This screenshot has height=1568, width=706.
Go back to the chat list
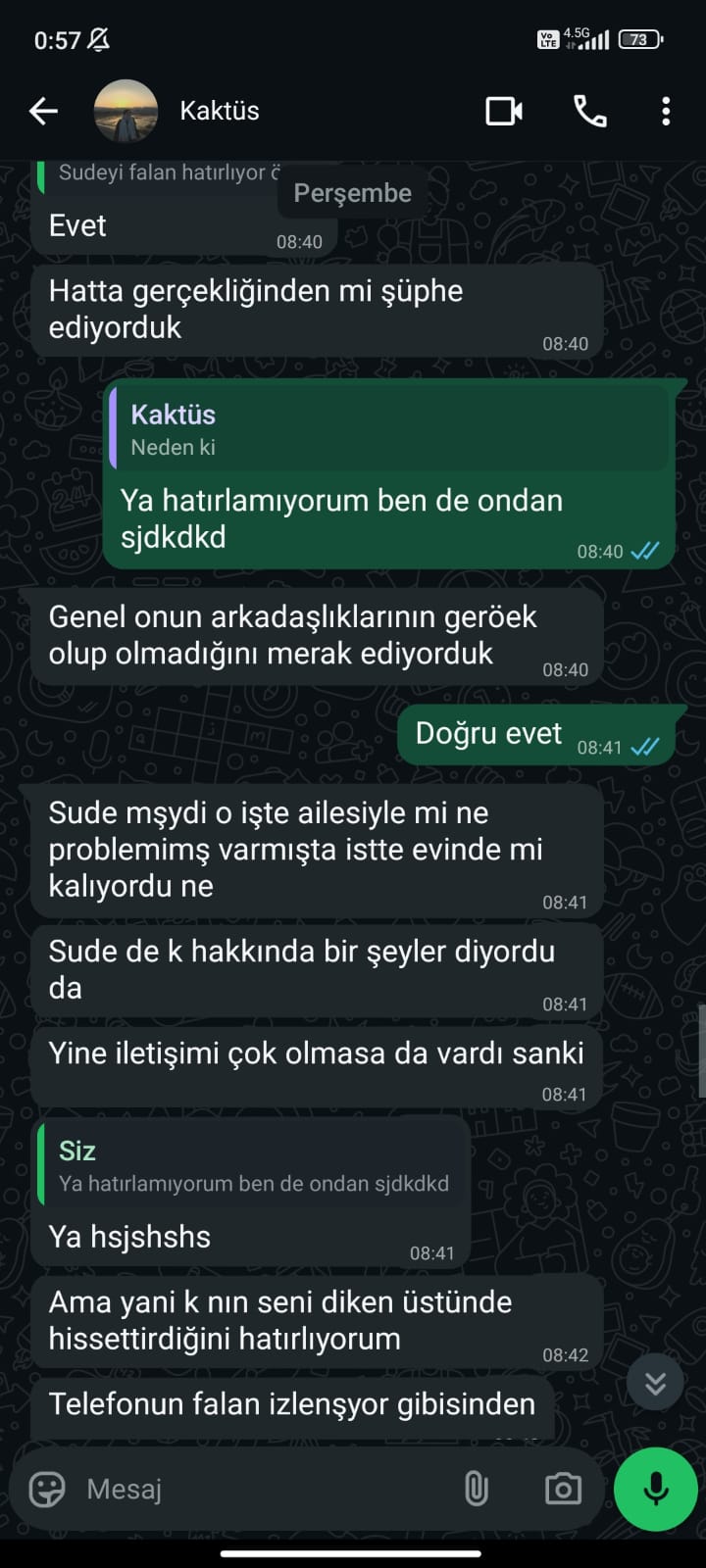tap(43, 111)
